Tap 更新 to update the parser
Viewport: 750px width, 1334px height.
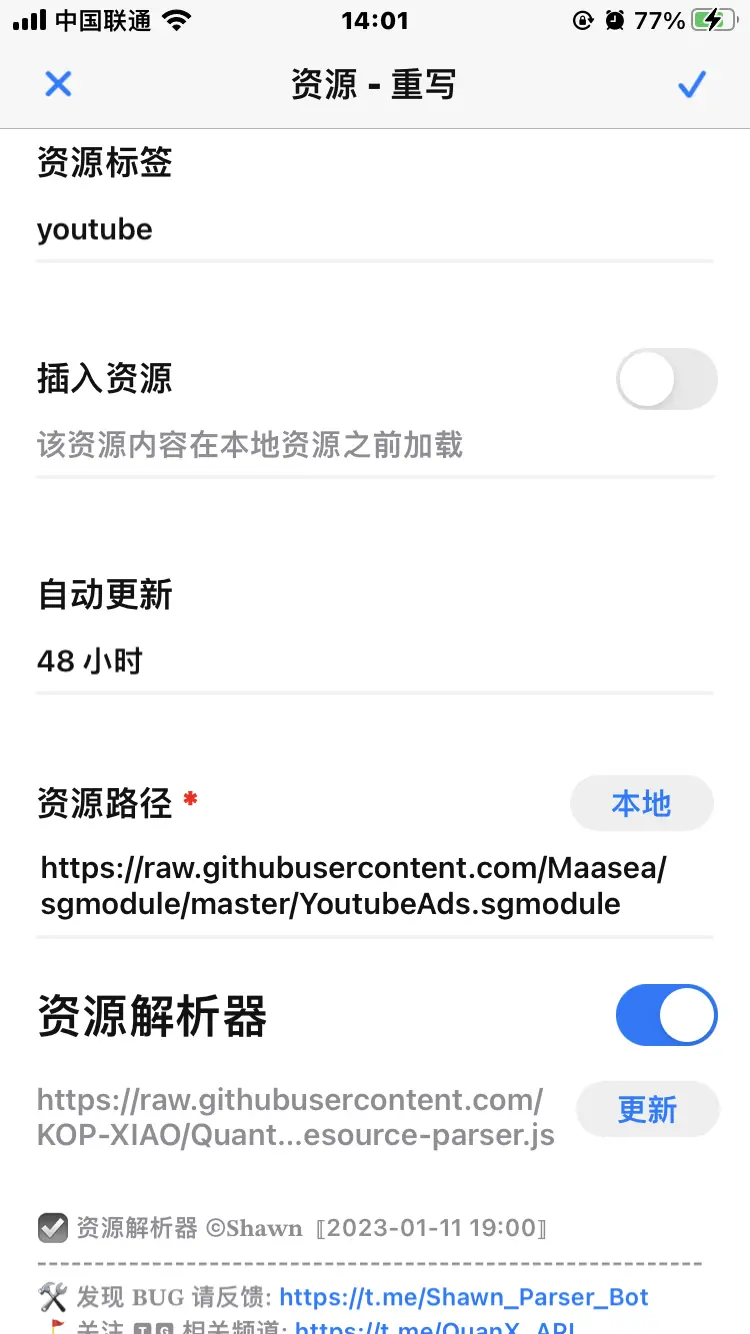coord(647,1109)
